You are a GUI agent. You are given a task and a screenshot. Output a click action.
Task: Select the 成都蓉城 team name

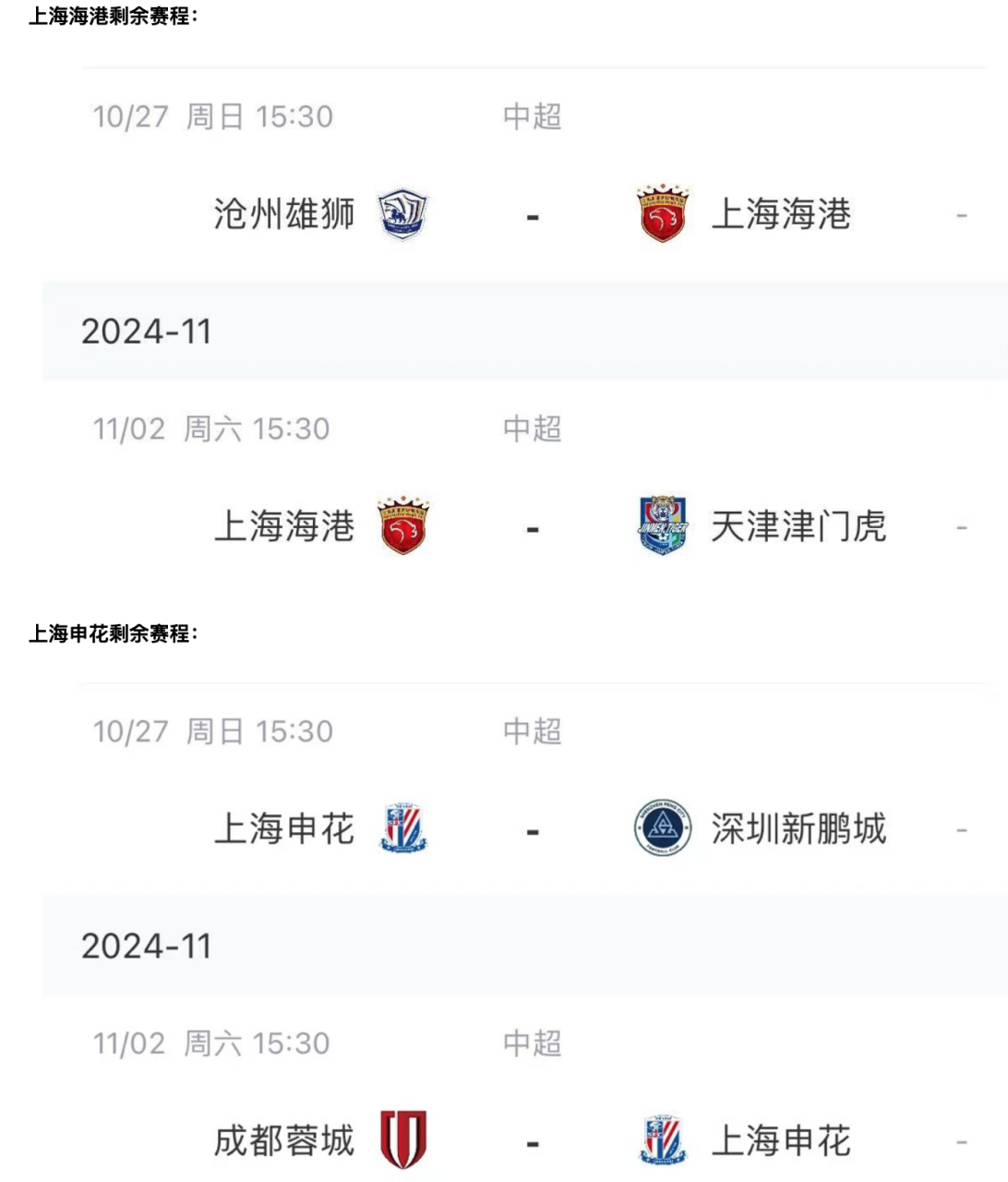[286, 1142]
